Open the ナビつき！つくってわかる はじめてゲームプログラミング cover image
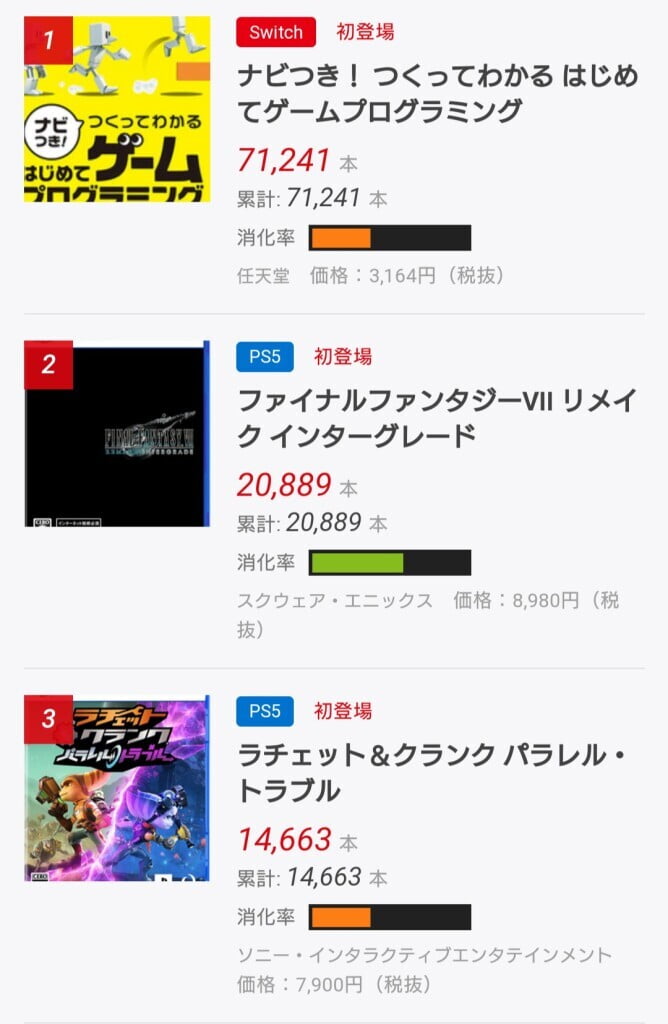Image resolution: width=668 pixels, height=1024 pixels. point(117,109)
